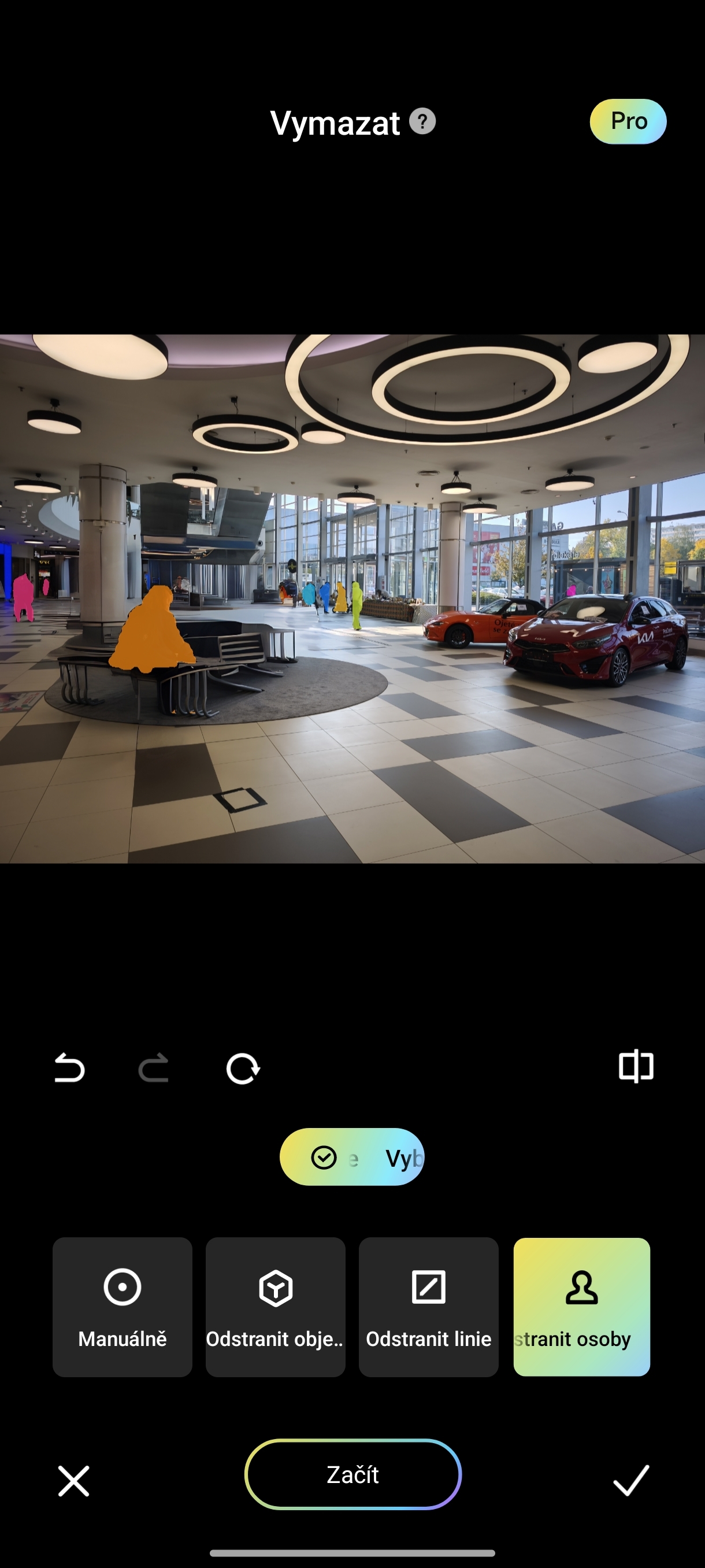Switch to Manuálně erase mode
This screenshot has height=1568, width=705.
point(123,1307)
